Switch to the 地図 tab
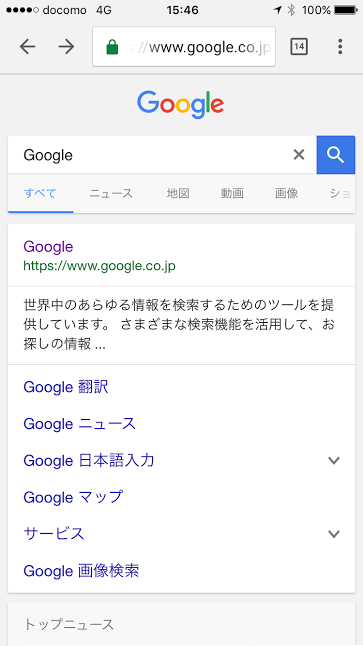Image resolution: width=363 pixels, height=646 pixels. click(178, 193)
